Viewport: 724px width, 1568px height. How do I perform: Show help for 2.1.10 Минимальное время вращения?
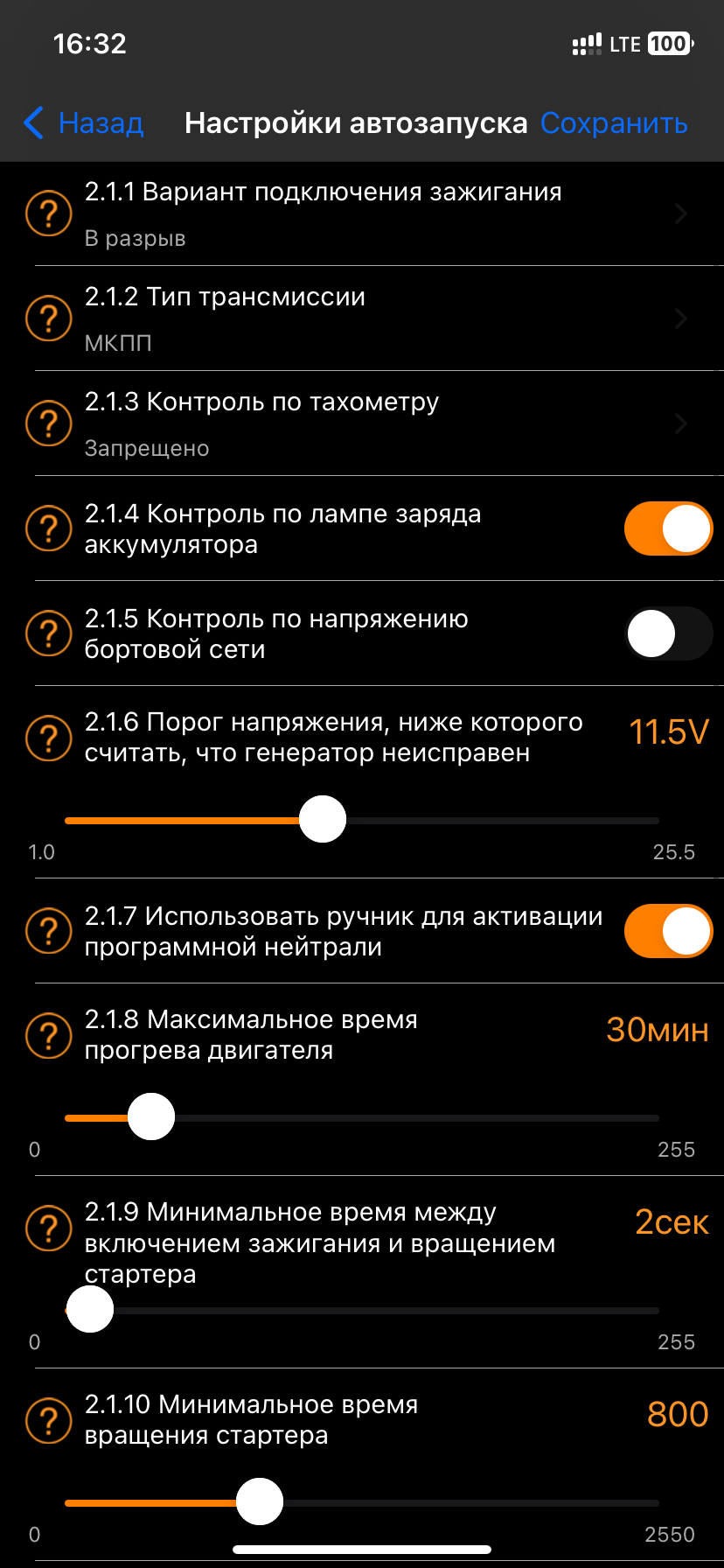tap(49, 1421)
